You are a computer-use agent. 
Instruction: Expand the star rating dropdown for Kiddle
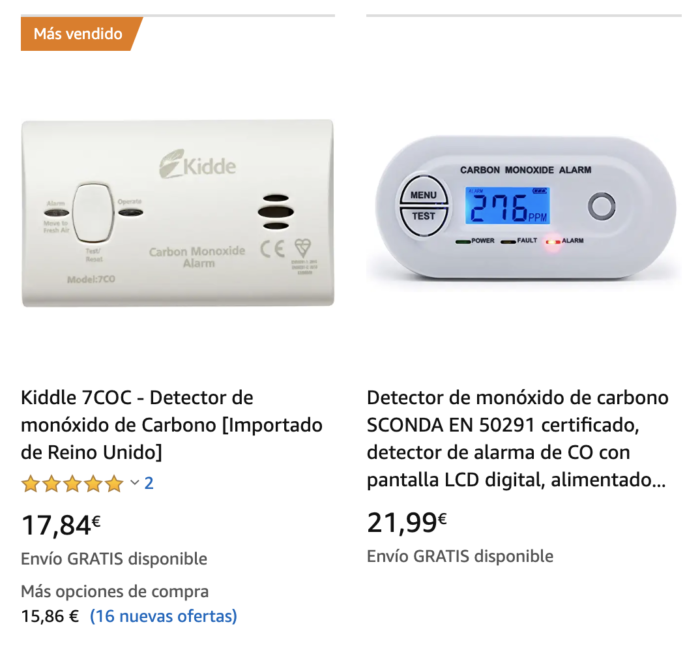point(135,483)
